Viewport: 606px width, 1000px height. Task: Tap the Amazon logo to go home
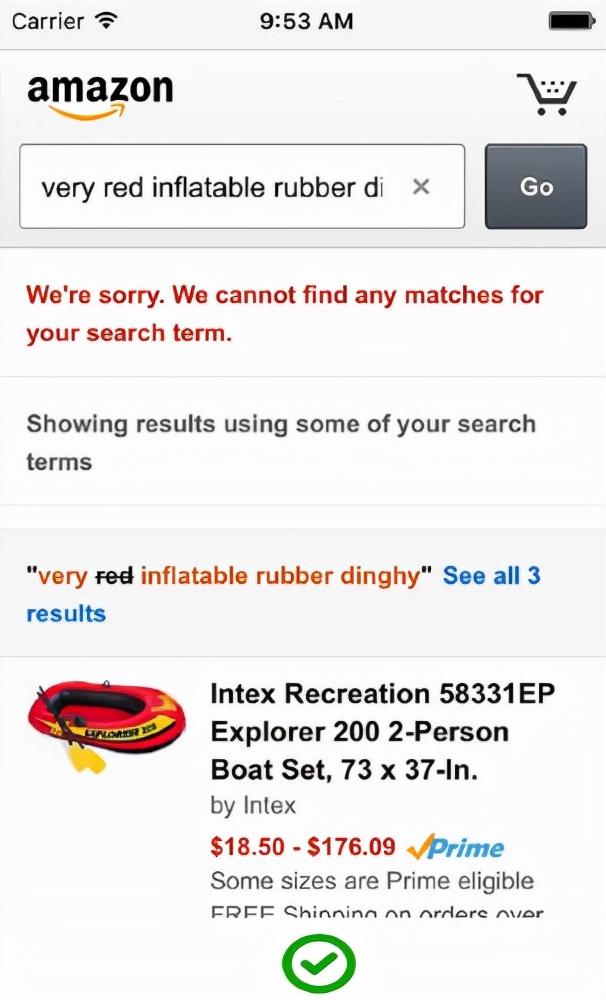pyautogui.click(x=100, y=95)
